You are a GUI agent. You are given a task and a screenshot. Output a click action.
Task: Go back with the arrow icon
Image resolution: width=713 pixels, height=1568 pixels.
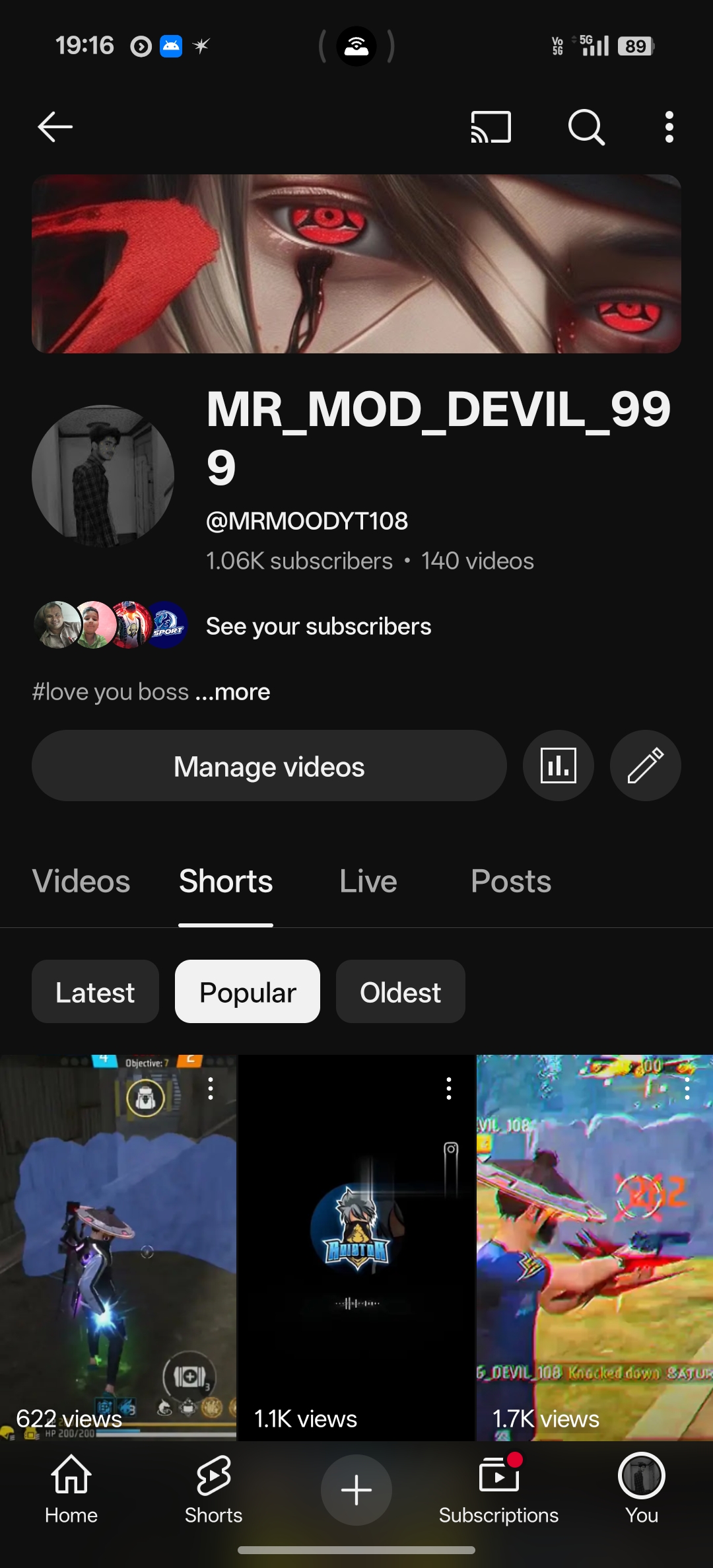tap(55, 127)
